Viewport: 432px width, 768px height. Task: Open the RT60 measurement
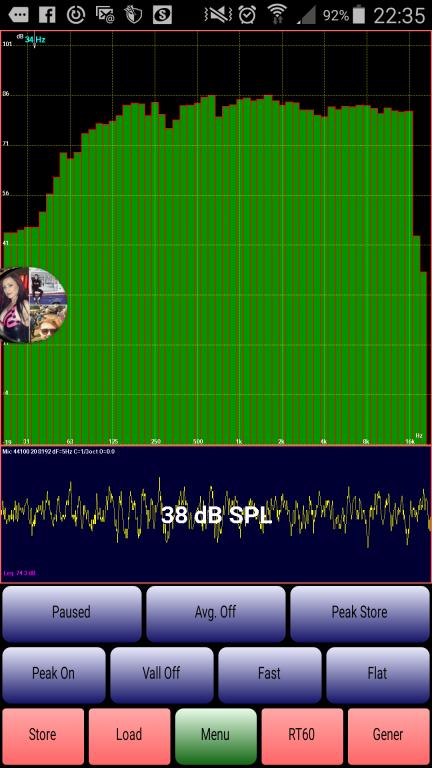pos(302,736)
